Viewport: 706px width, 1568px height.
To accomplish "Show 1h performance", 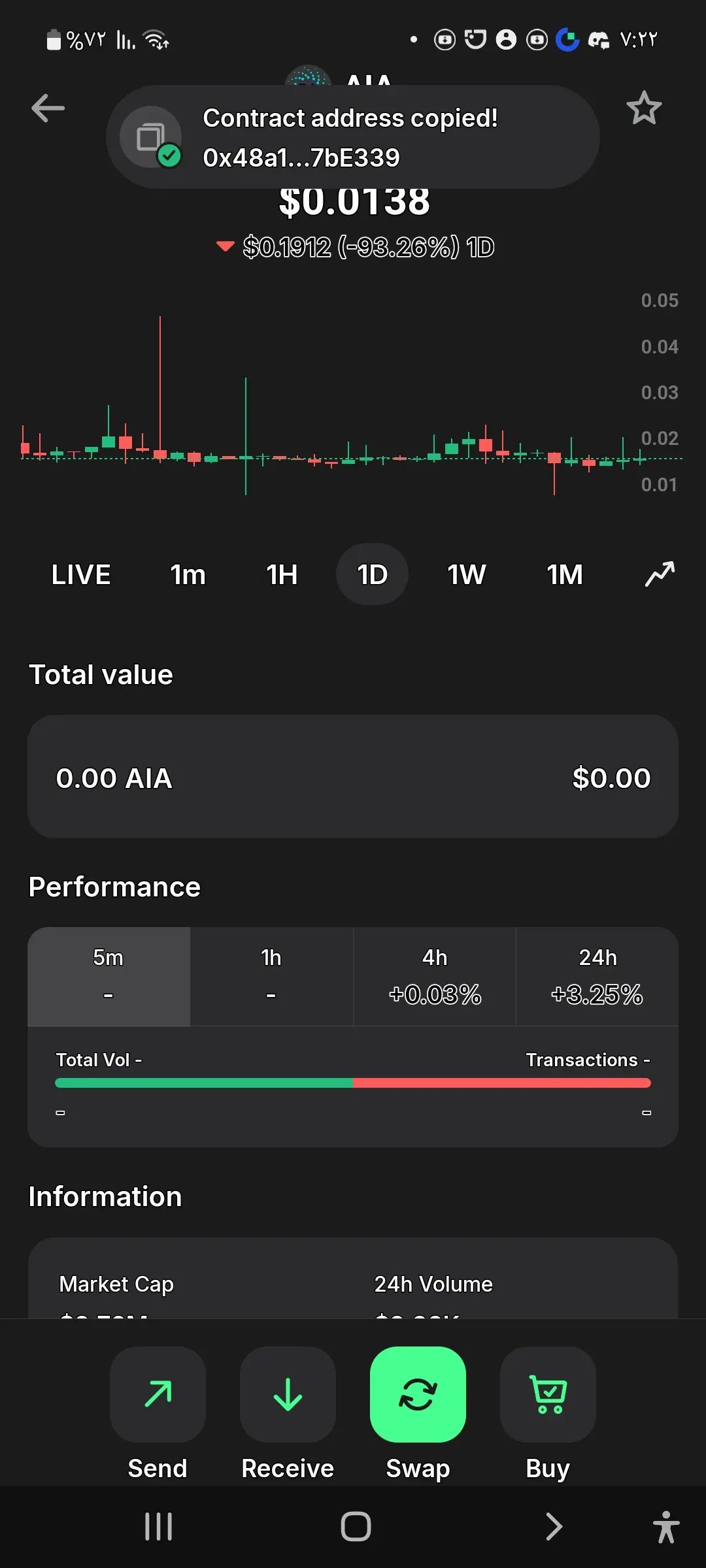I will click(x=271, y=976).
